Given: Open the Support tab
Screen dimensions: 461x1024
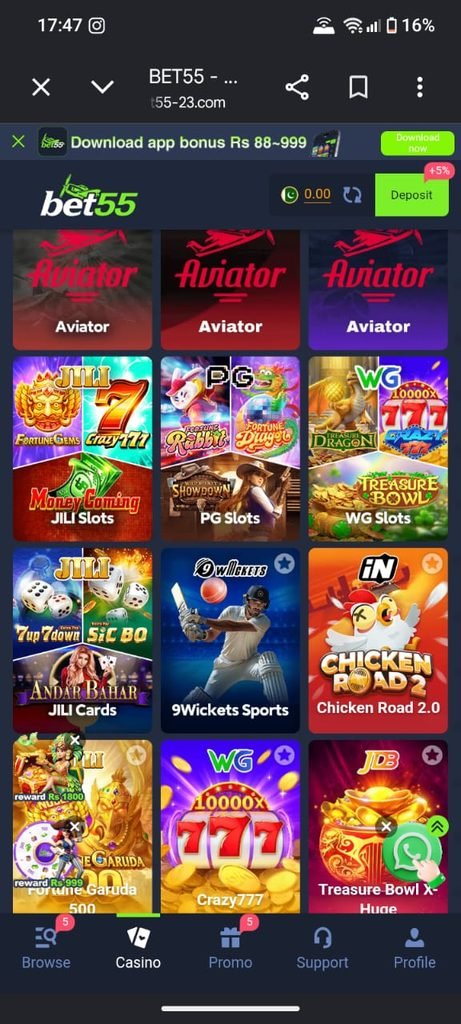Looking at the screenshot, I should (x=323, y=948).
